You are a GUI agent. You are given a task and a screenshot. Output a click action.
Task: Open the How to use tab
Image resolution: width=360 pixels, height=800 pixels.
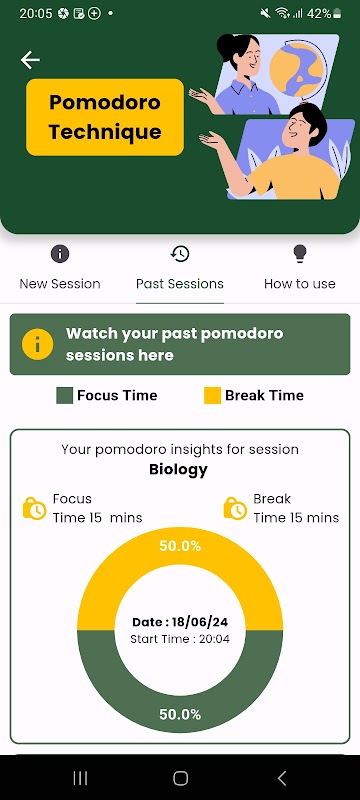coord(300,269)
